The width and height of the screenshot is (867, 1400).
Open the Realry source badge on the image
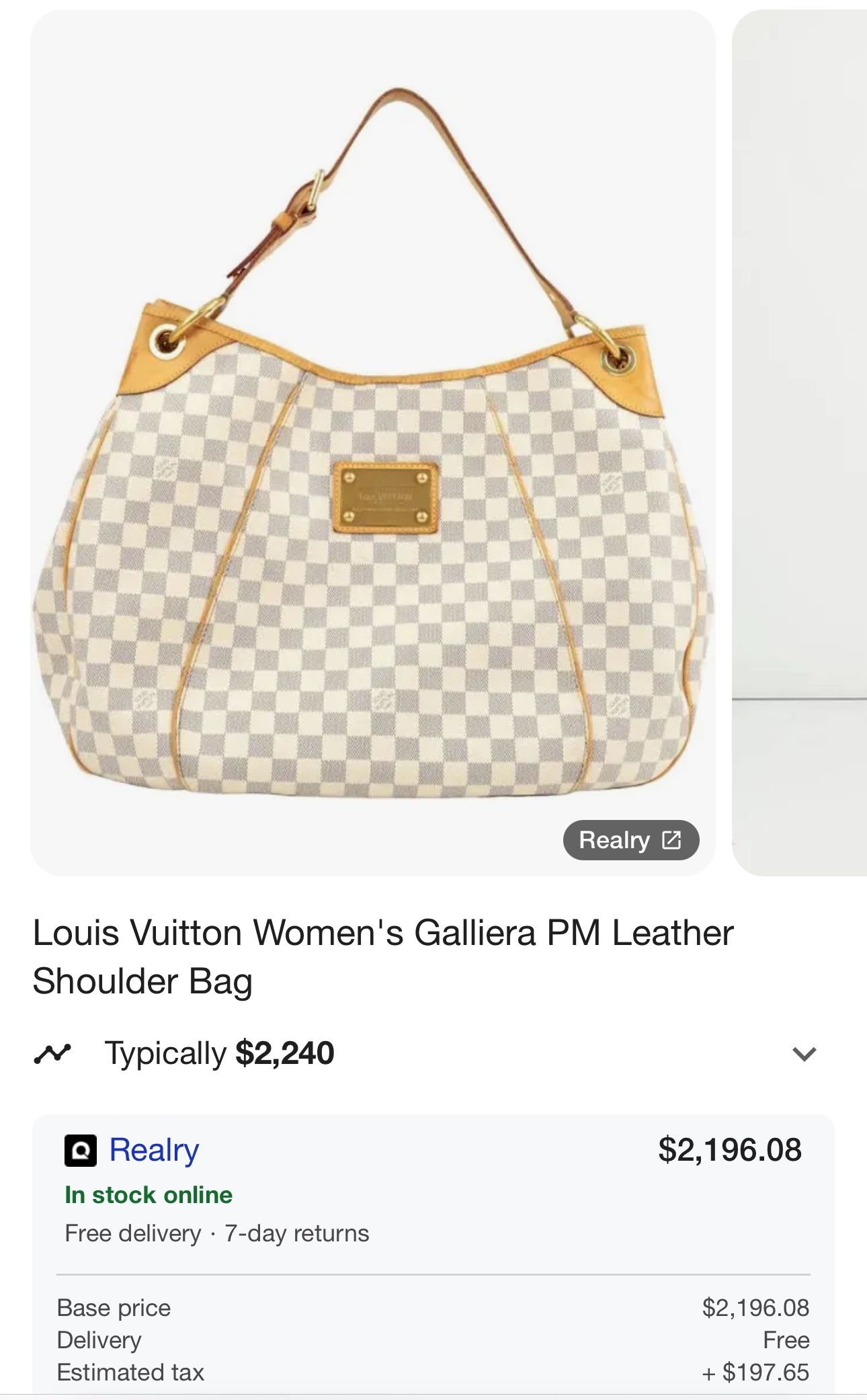point(630,839)
